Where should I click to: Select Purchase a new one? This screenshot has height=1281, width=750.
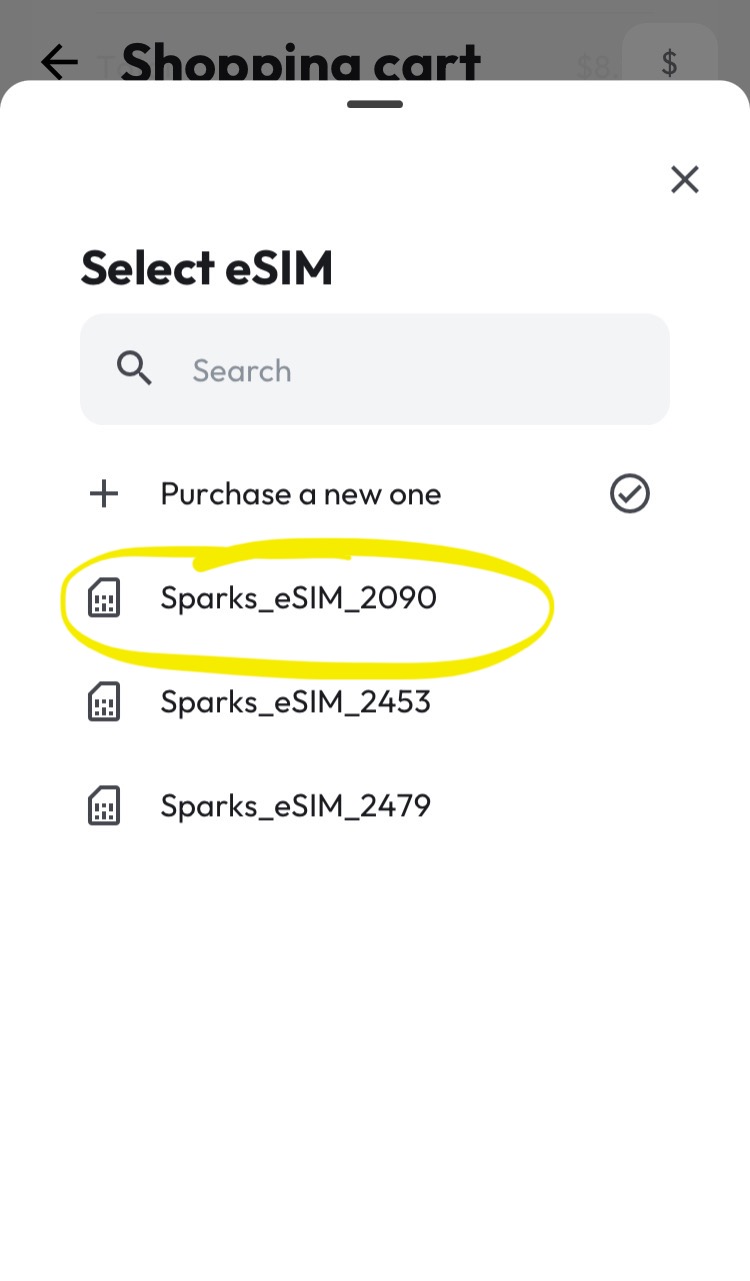pyautogui.click(x=375, y=494)
